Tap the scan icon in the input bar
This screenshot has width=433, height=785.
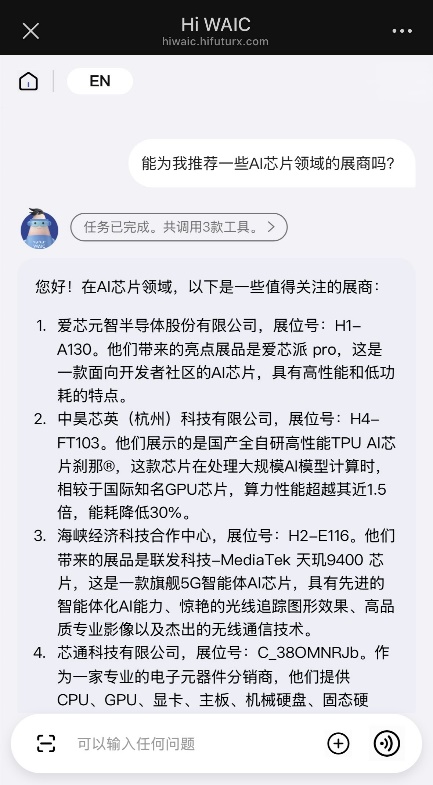46,743
